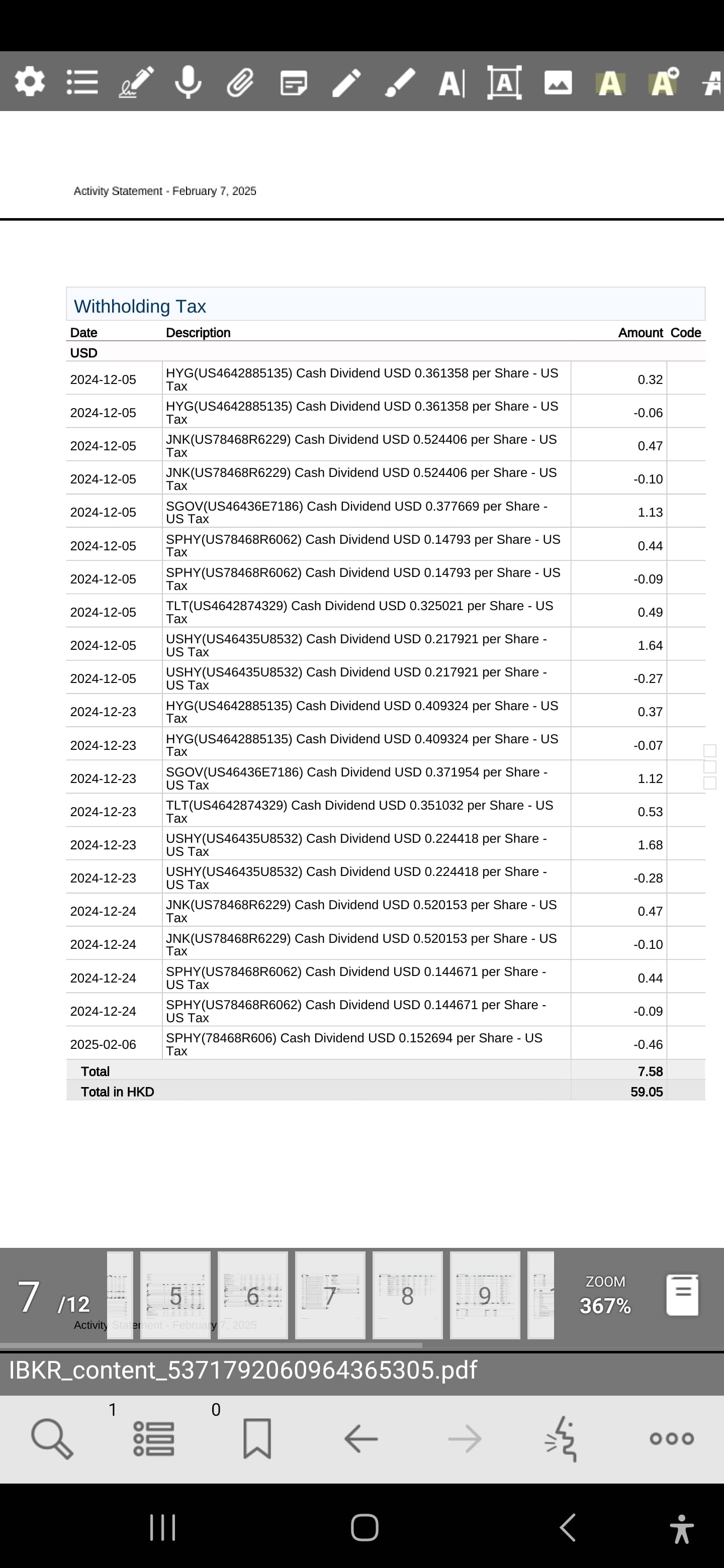
Task: Select the pencil drawing tool
Action: pos(346,82)
